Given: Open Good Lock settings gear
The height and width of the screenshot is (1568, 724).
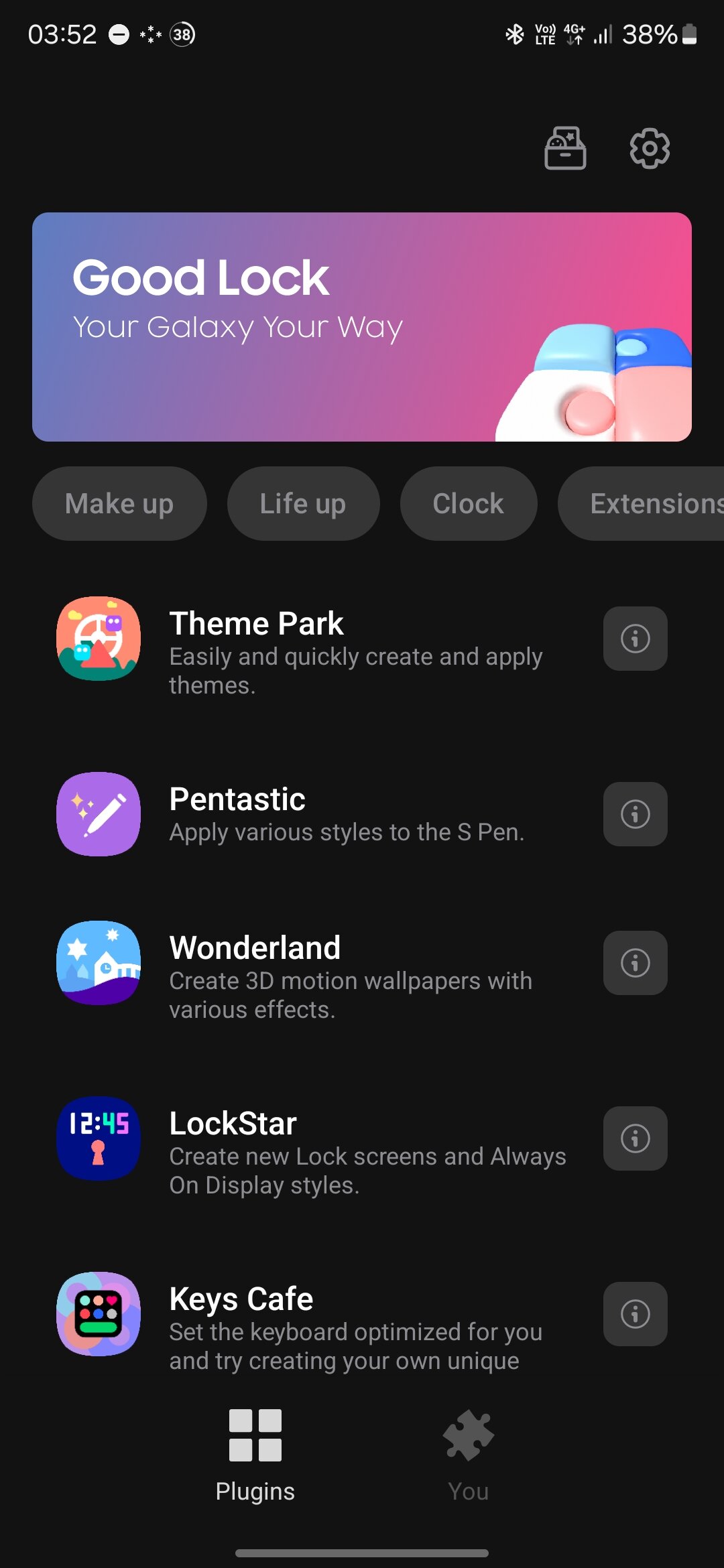Looking at the screenshot, I should tap(649, 148).
